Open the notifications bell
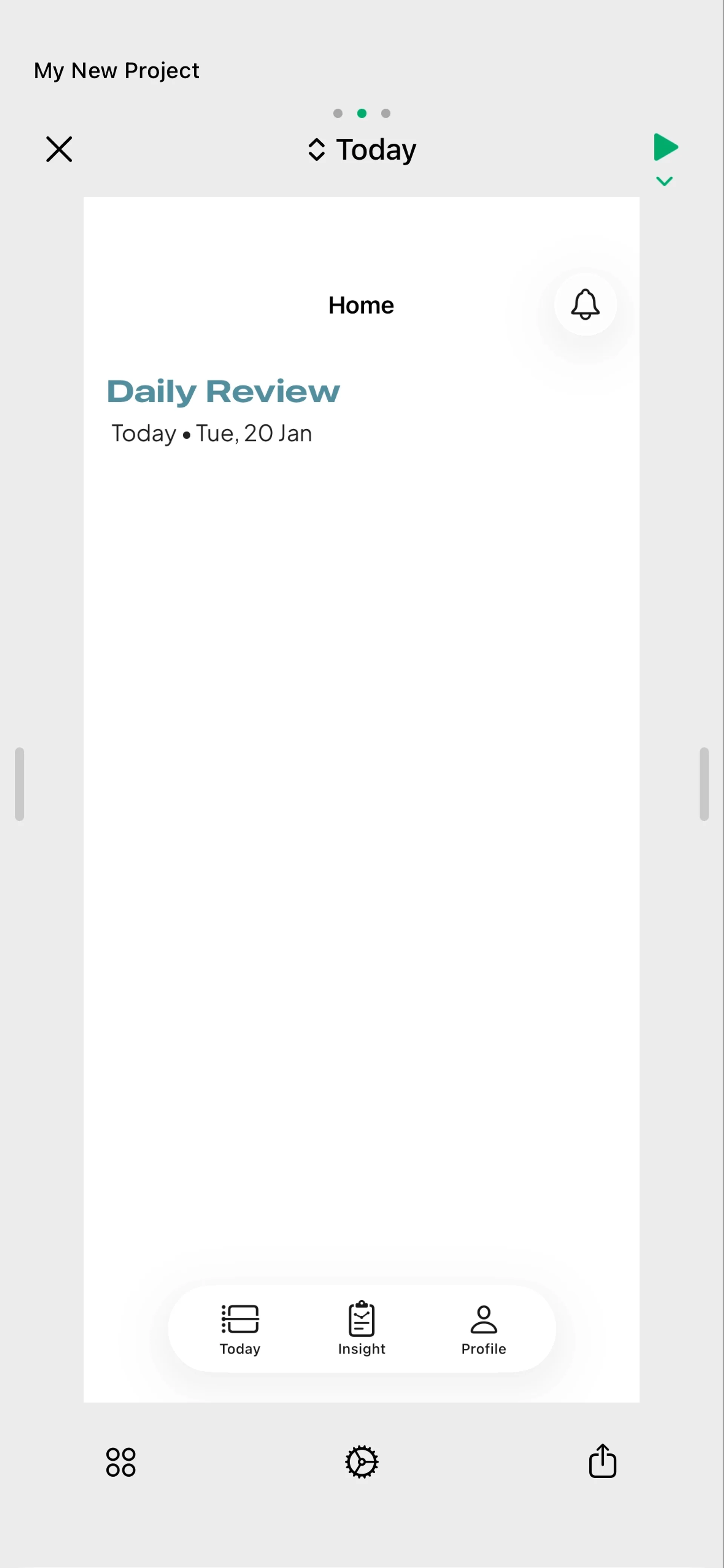 point(584,304)
